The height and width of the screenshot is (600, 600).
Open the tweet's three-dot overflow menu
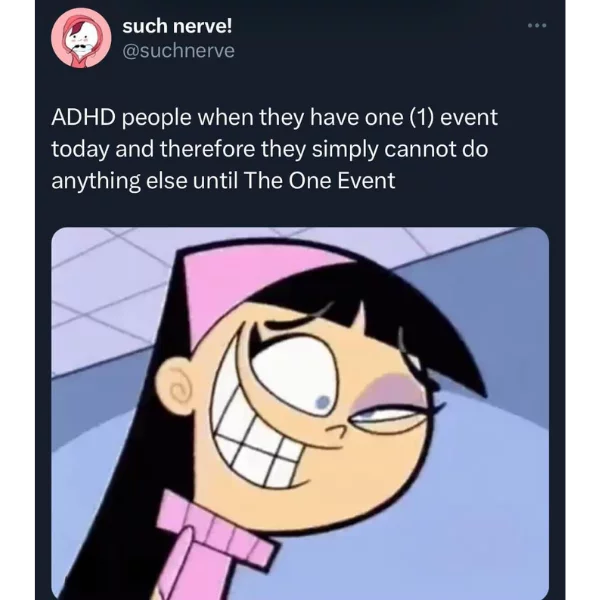click(537, 27)
